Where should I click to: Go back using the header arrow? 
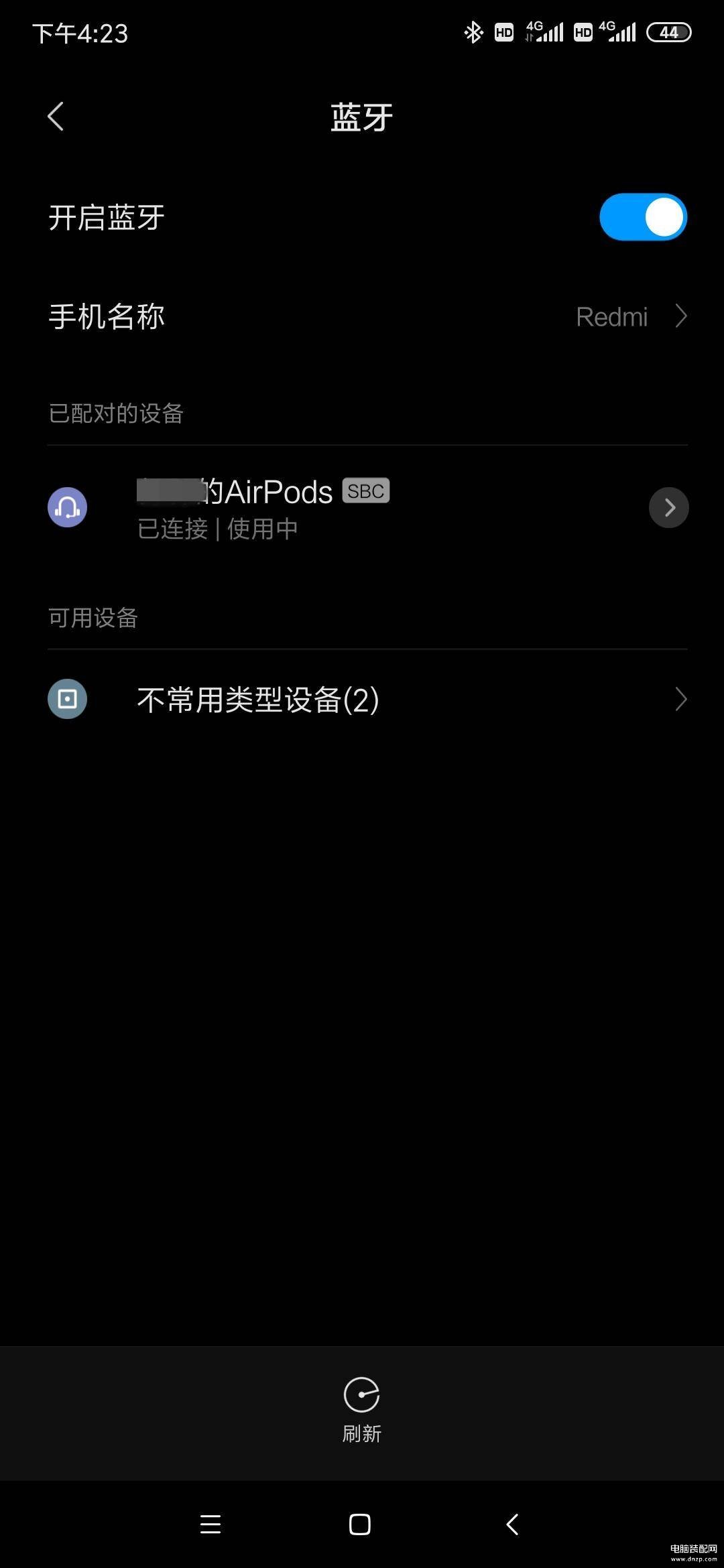click(x=56, y=117)
